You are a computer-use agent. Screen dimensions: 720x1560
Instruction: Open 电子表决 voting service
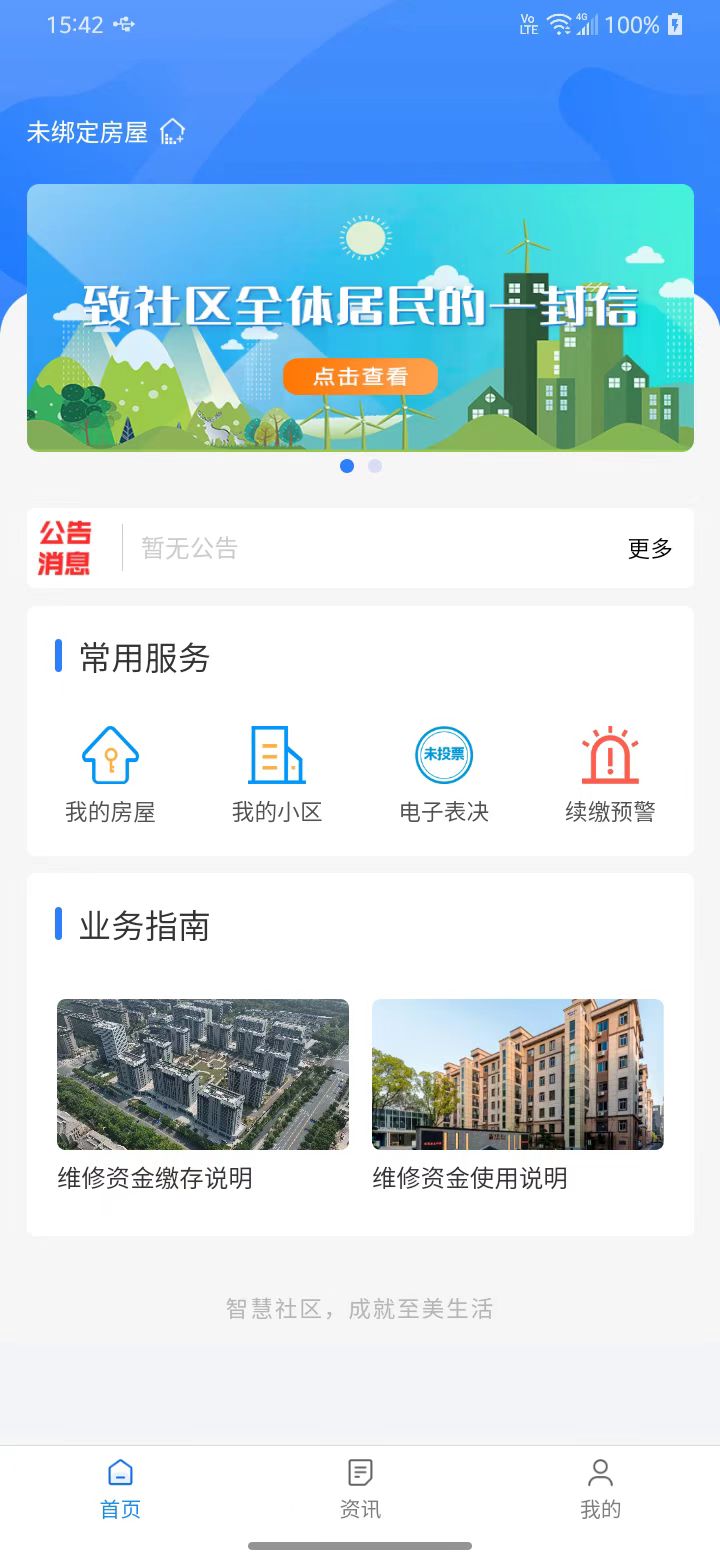(x=444, y=774)
